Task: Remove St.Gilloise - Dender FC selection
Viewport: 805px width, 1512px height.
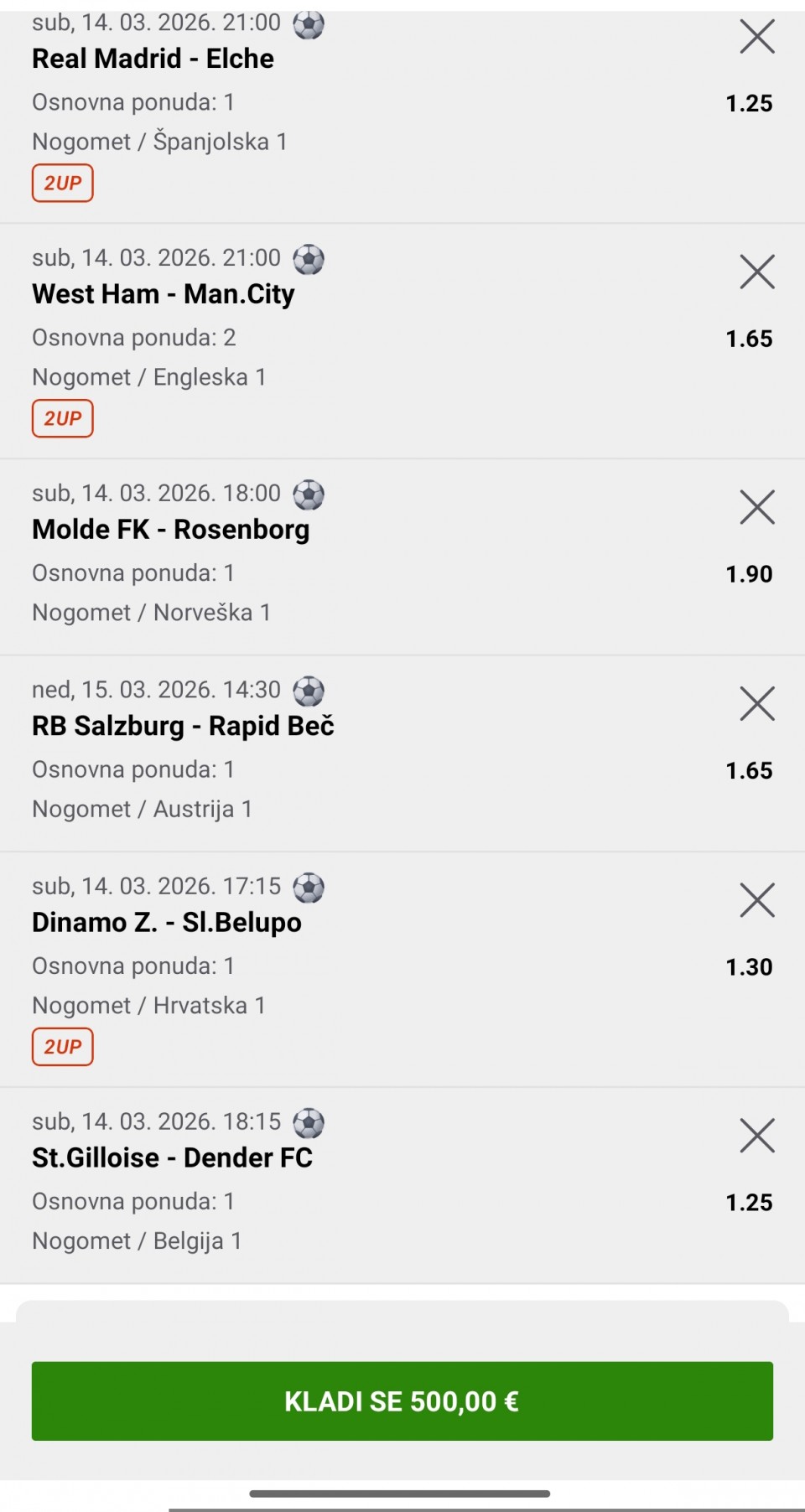Action: coord(756,1136)
